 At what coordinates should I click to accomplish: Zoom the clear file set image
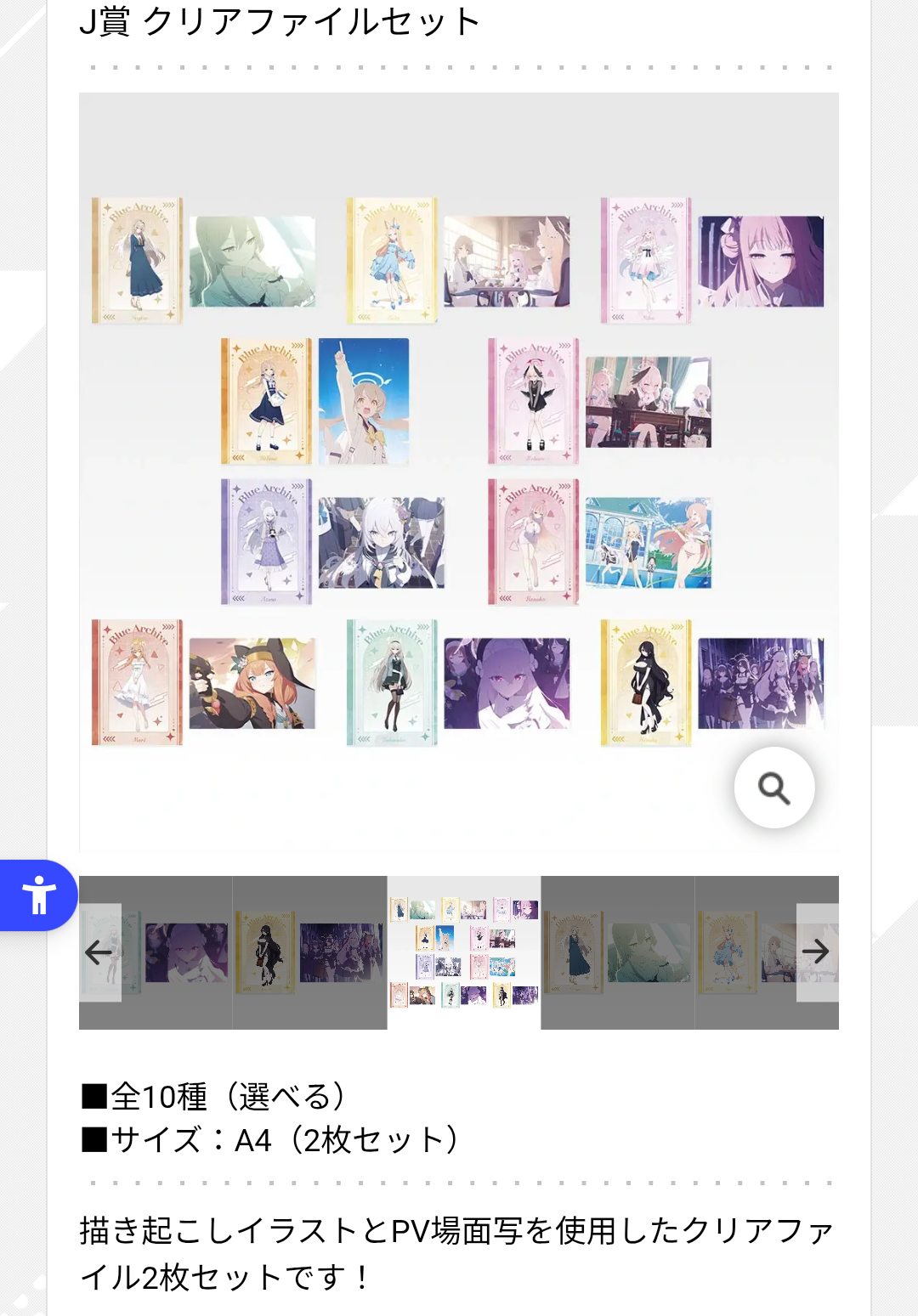(x=773, y=788)
